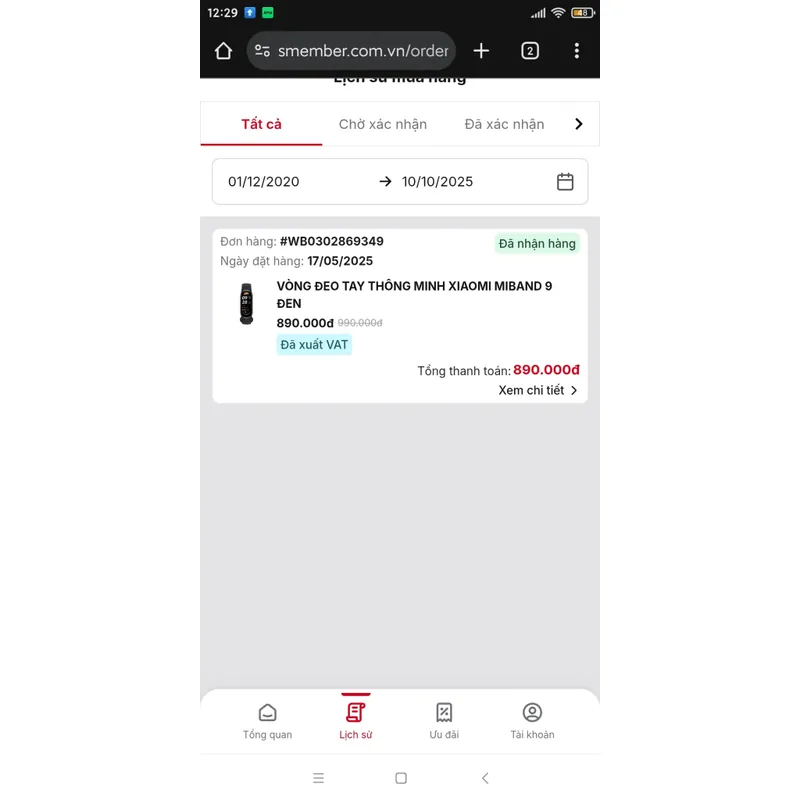Screen dimensions: 800x800
Task: Go to the browser home page
Action: 223,51
